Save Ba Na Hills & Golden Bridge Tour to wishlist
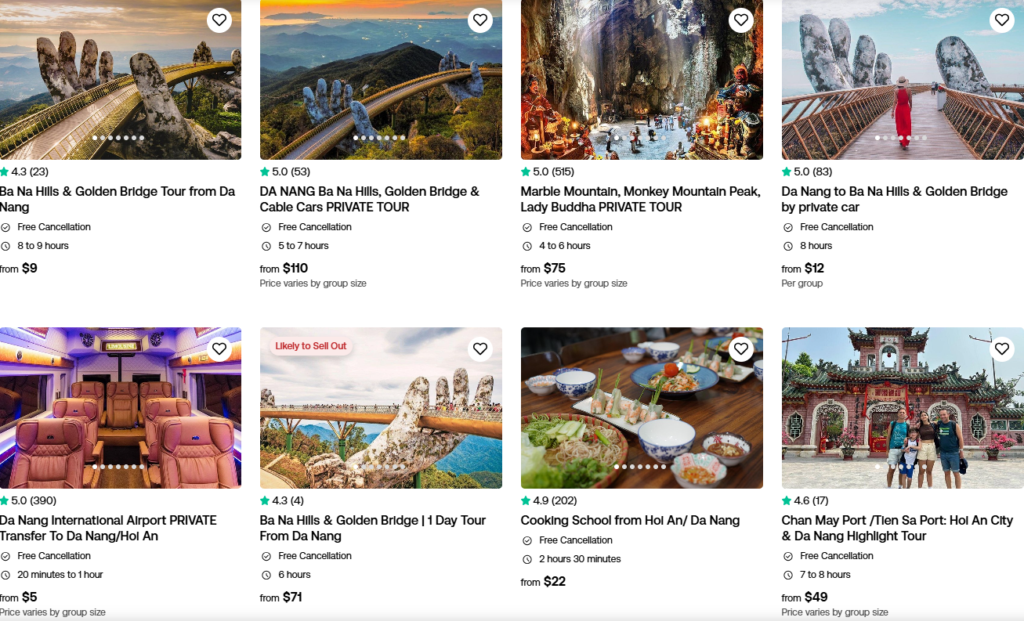Screen dimensions: 1024x621 point(219,20)
